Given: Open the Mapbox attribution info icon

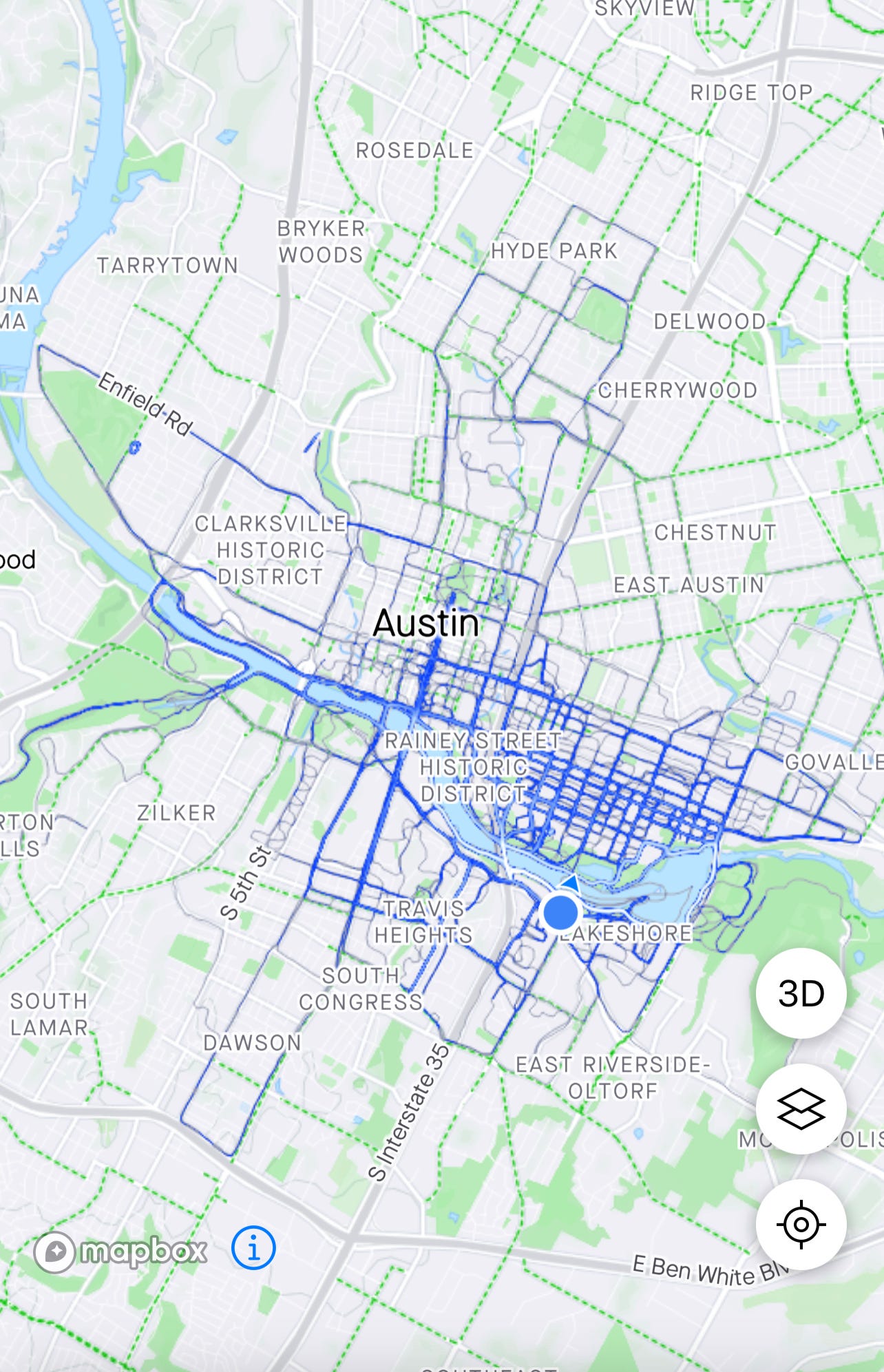Looking at the screenshot, I should (x=253, y=1247).
